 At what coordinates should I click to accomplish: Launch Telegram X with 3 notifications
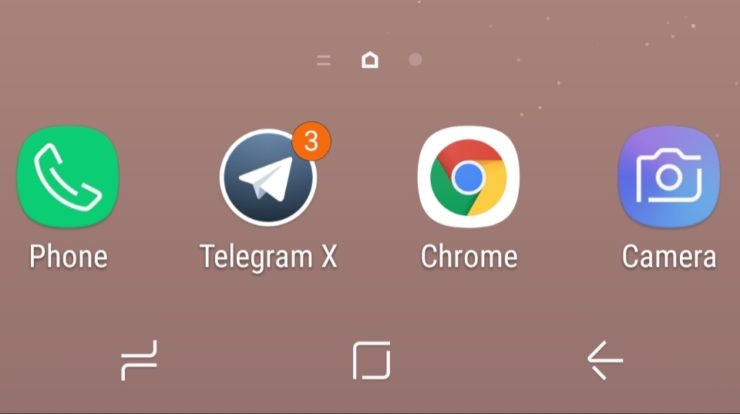point(268,179)
